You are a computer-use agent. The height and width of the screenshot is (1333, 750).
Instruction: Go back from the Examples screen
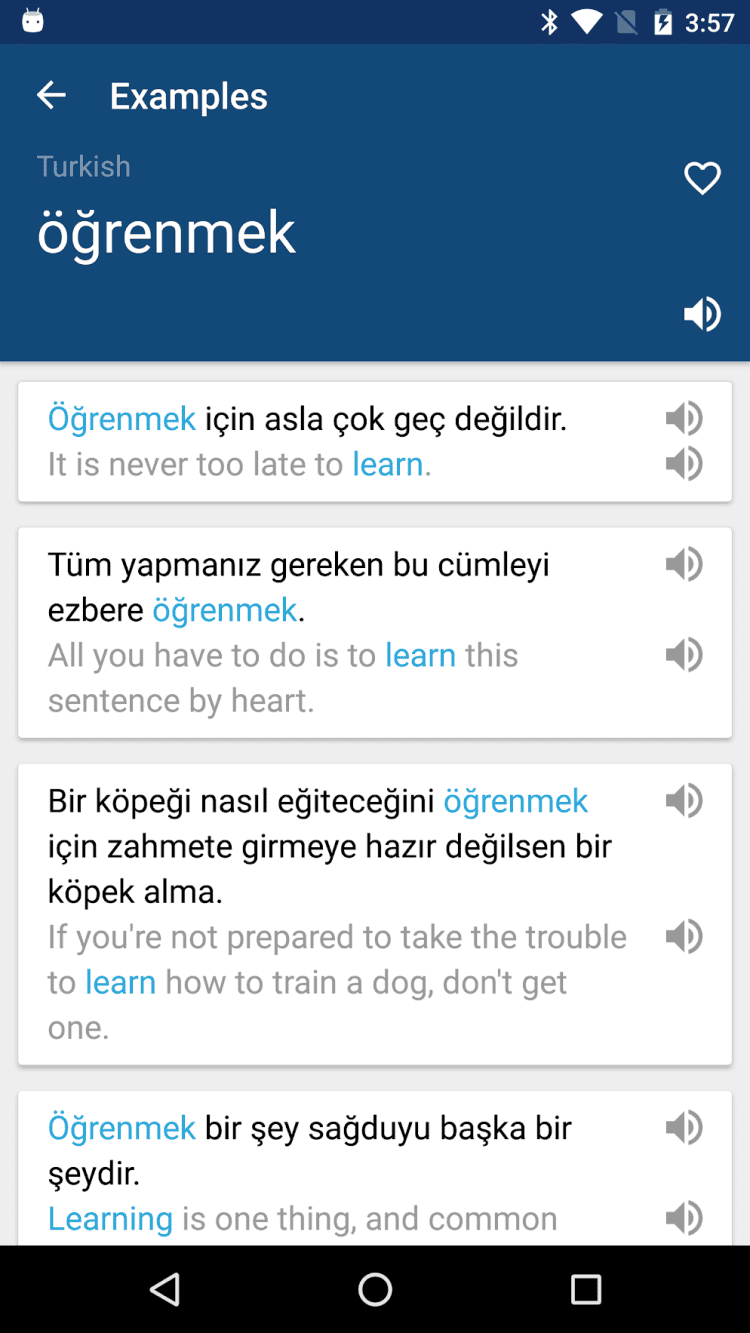click(x=51, y=96)
